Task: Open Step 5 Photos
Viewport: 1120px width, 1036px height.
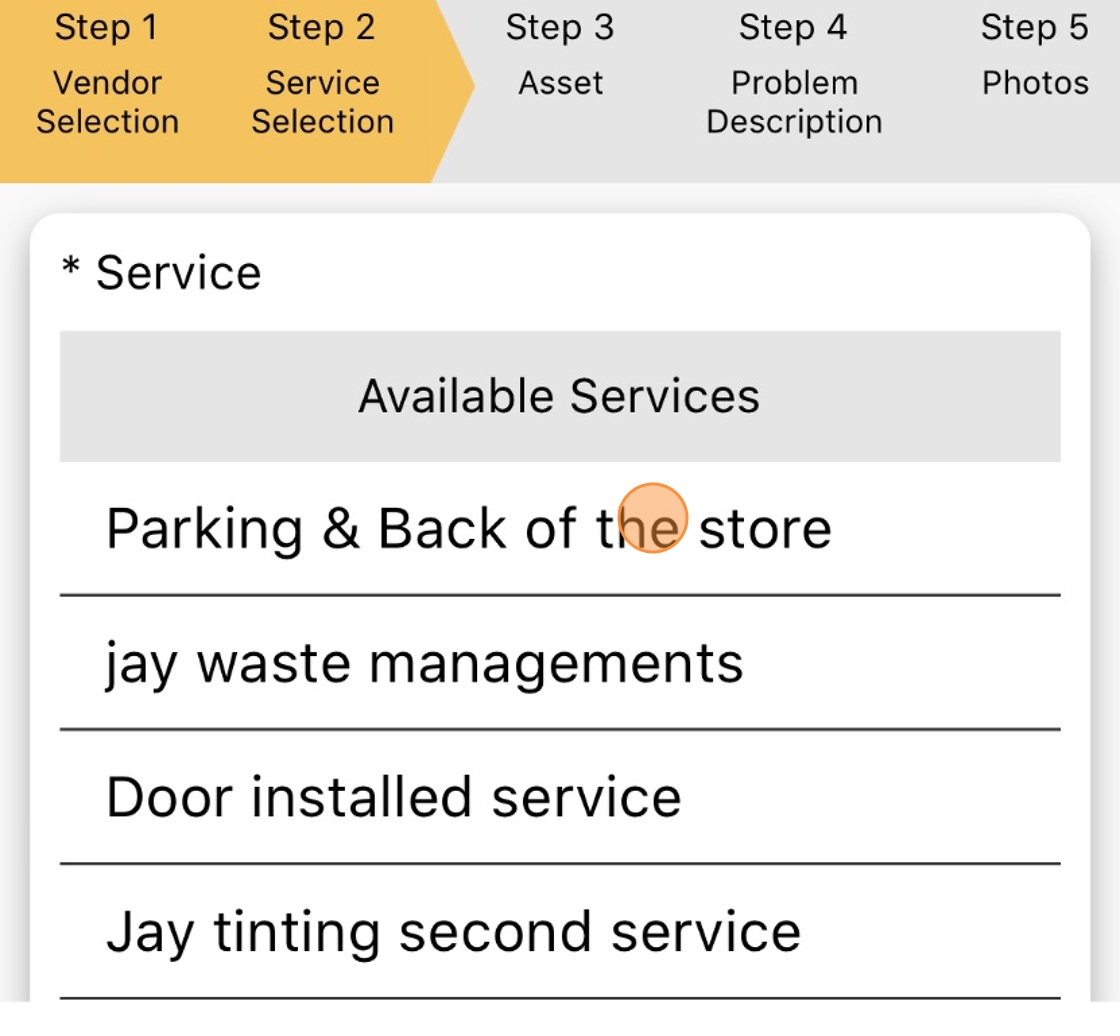Action: [1034, 56]
